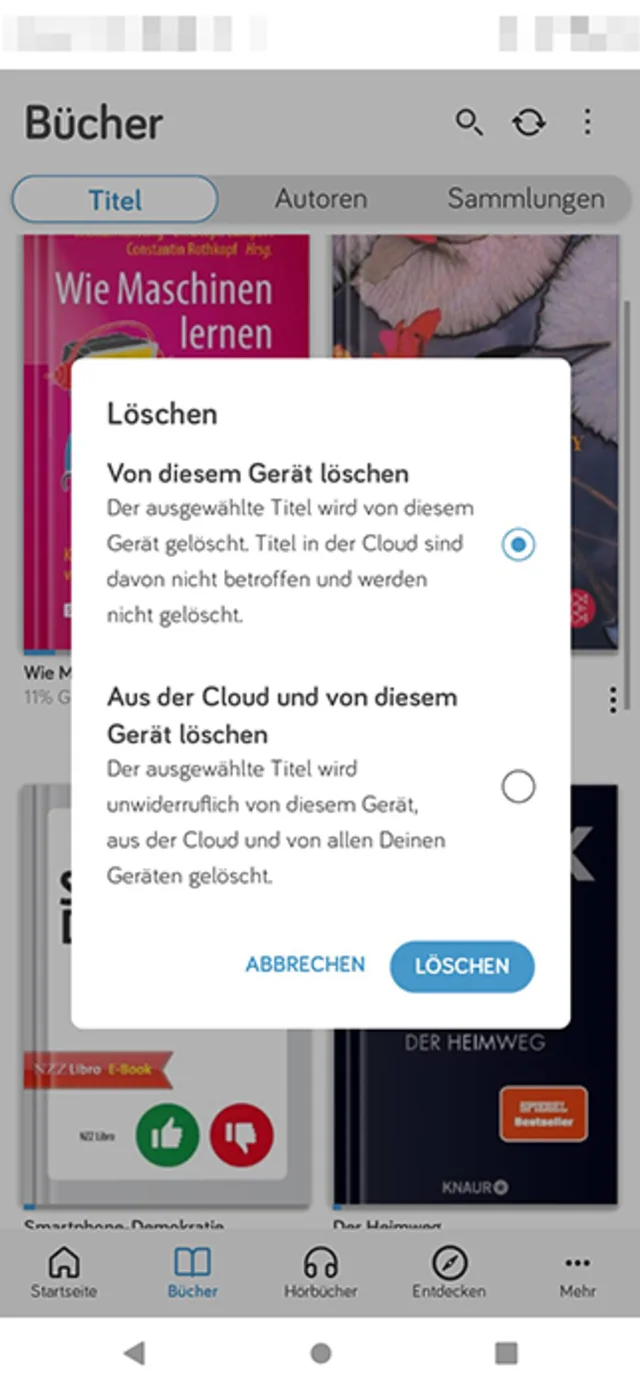Go to Startseite in bottom navigation
640x1387 pixels.
pos(64,1272)
